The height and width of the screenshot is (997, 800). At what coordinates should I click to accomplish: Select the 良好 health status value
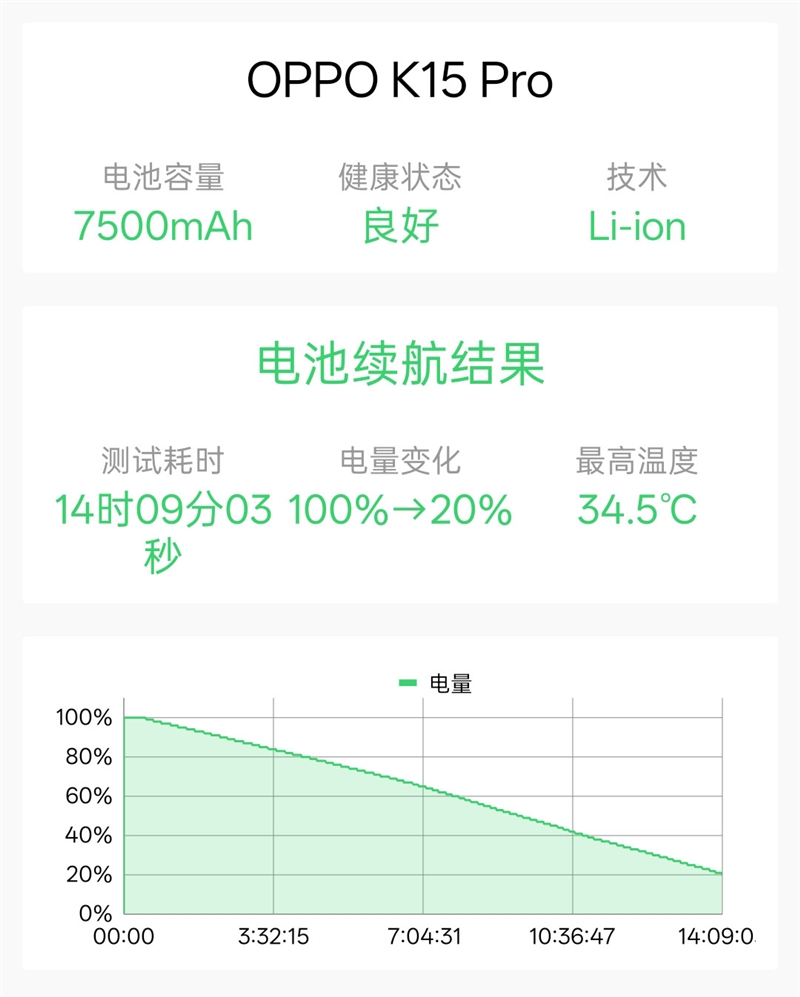pyautogui.click(x=399, y=224)
